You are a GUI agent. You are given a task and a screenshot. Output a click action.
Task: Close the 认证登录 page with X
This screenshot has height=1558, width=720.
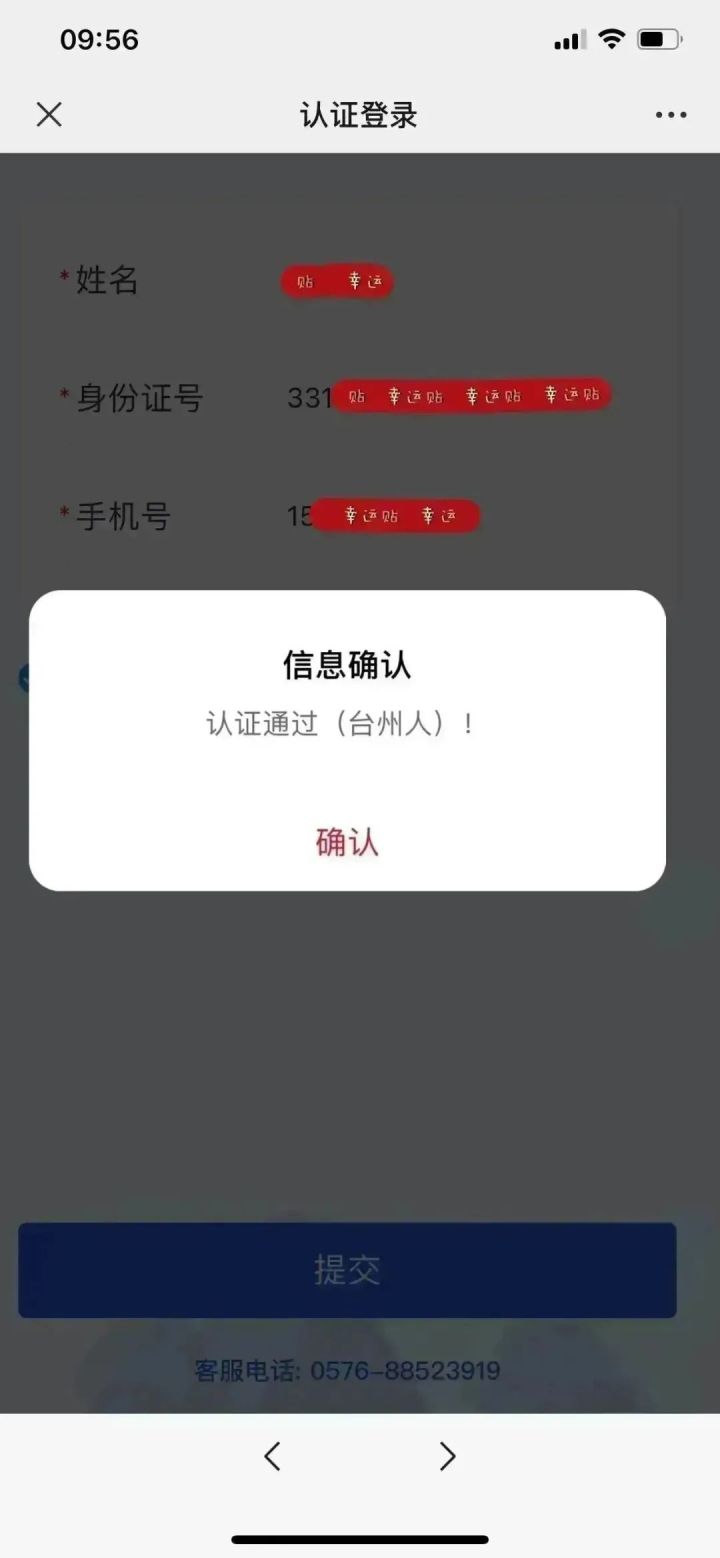pos(49,115)
